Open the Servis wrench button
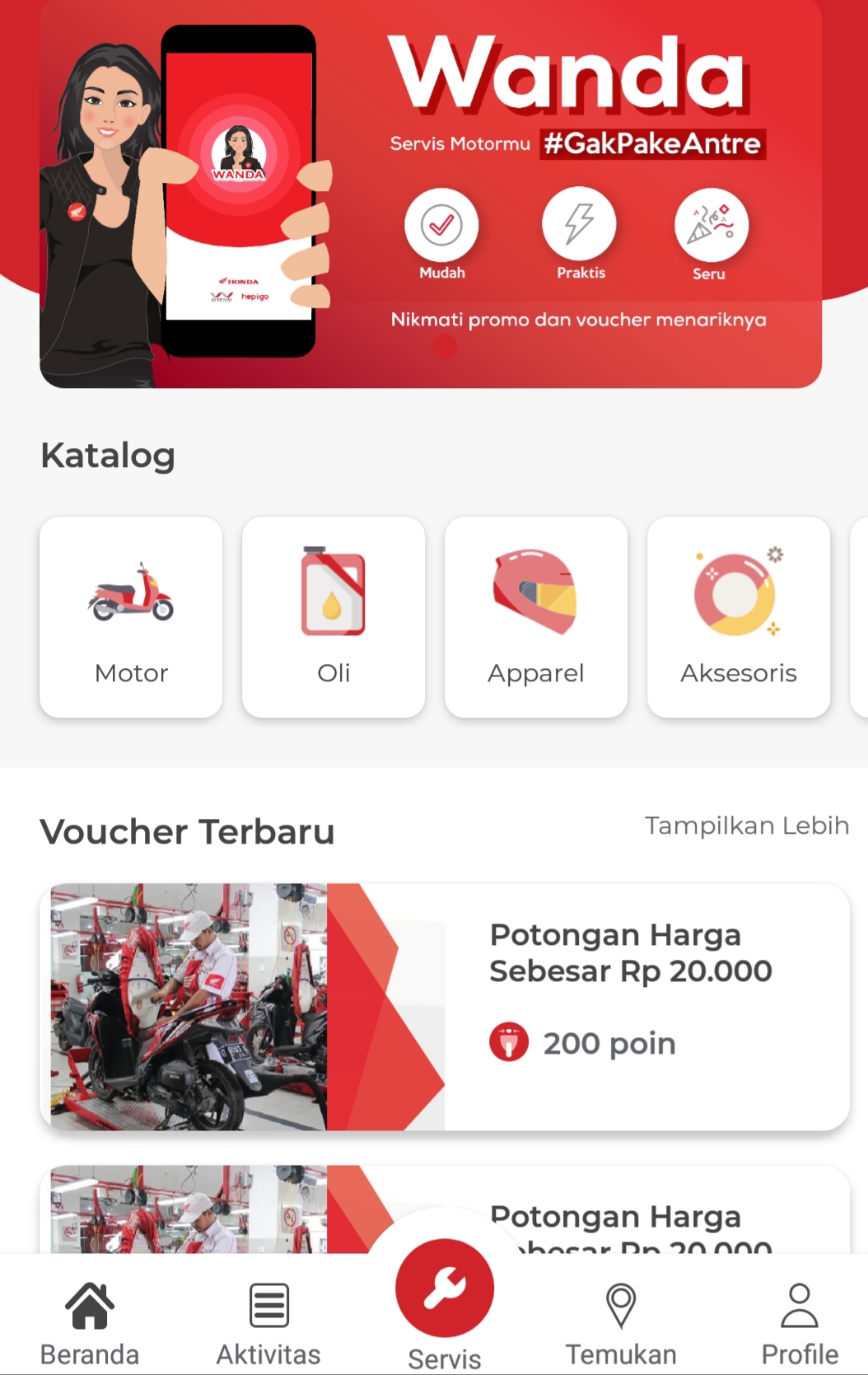The height and width of the screenshot is (1375, 868). pos(445,1289)
